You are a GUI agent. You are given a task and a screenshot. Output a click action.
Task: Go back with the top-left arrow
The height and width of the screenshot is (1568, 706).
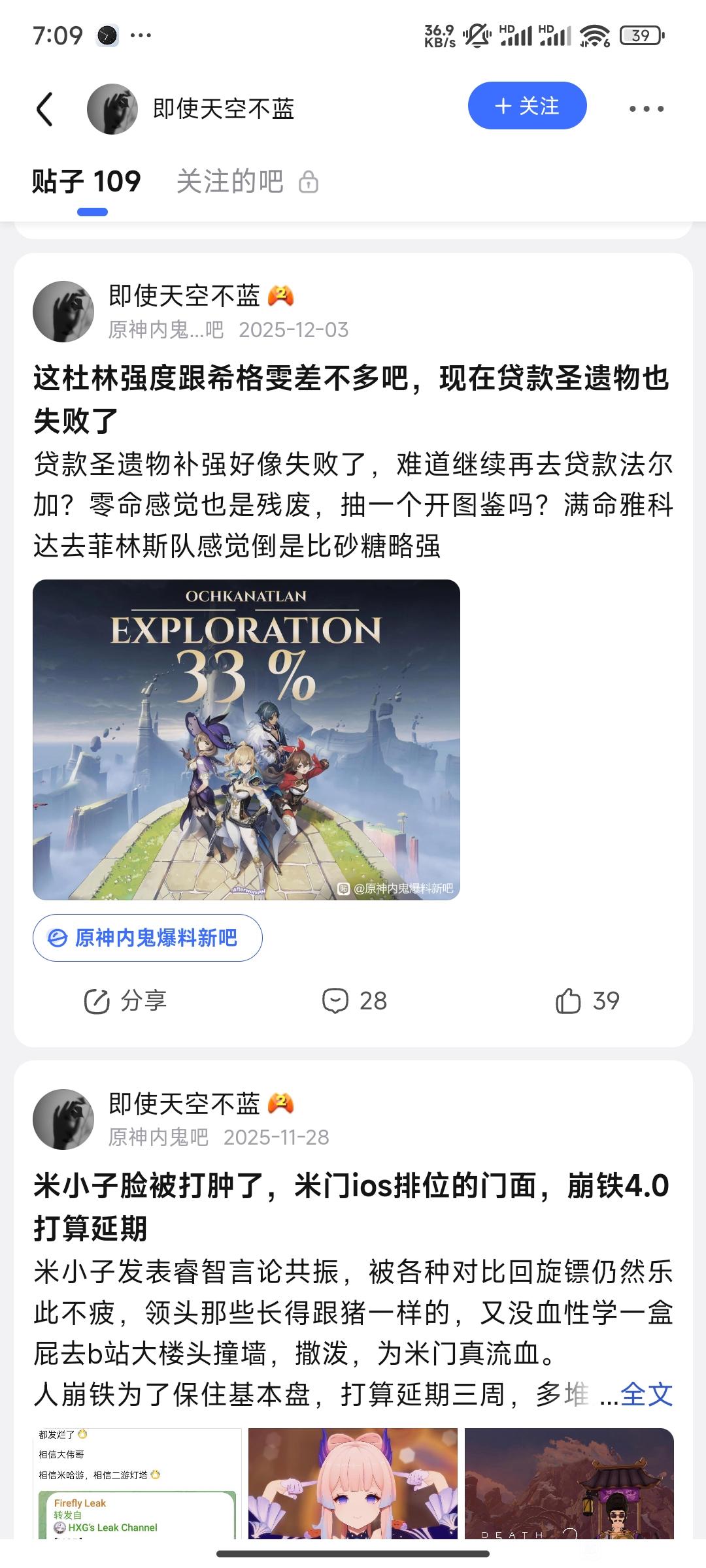[x=44, y=108]
